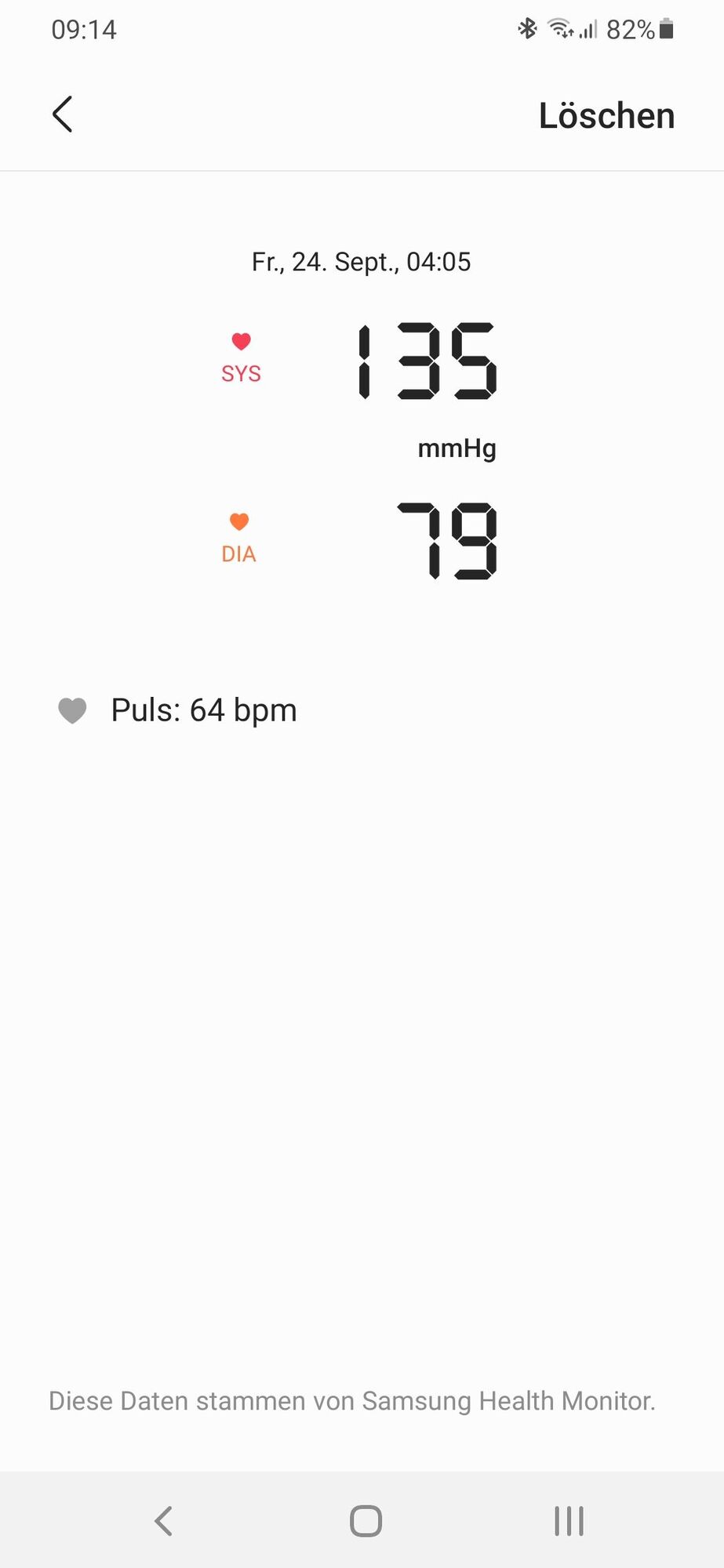Open recent apps overview
Viewport: 724px width, 1568px height.
[x=569, y=1520]
